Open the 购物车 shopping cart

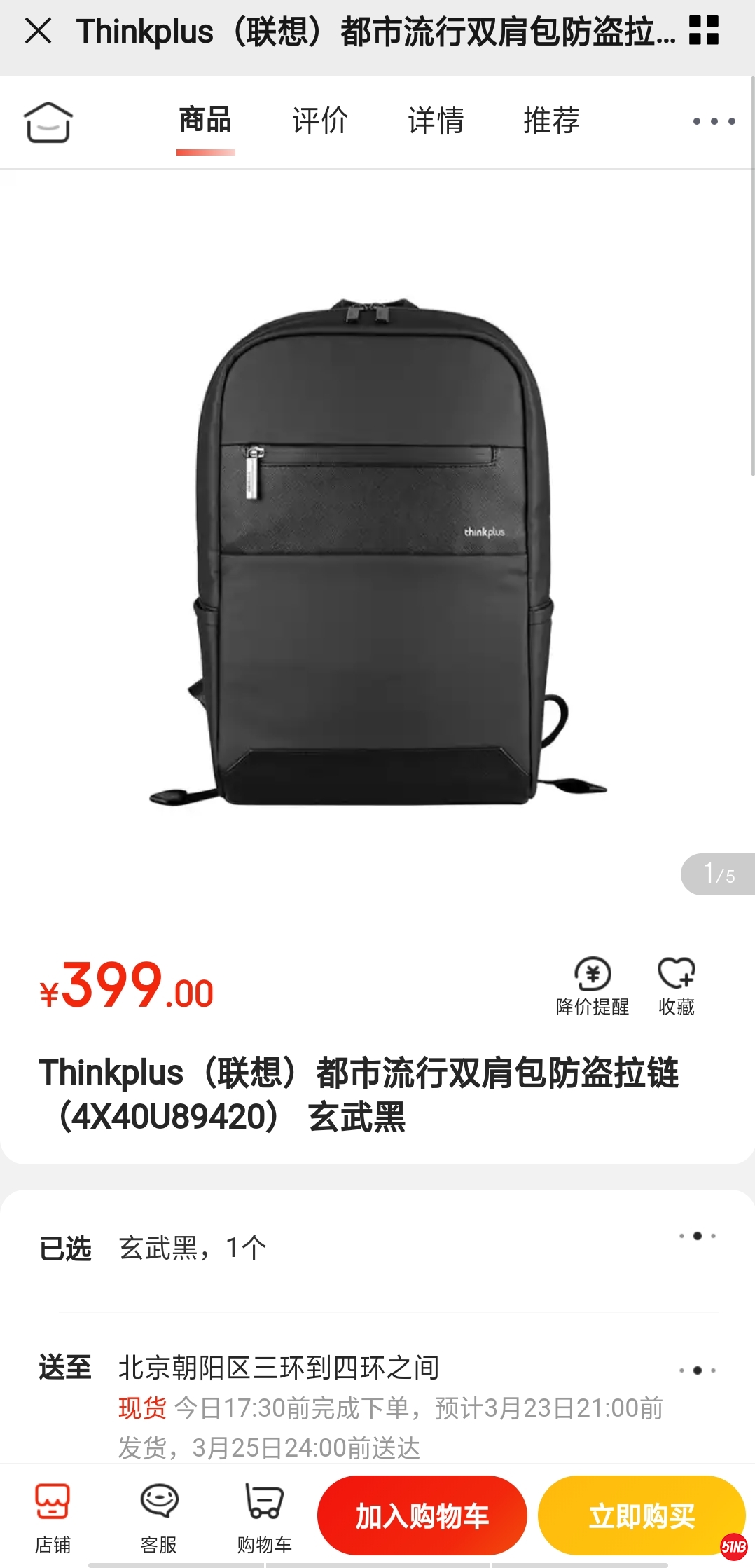click(264, 1516)
